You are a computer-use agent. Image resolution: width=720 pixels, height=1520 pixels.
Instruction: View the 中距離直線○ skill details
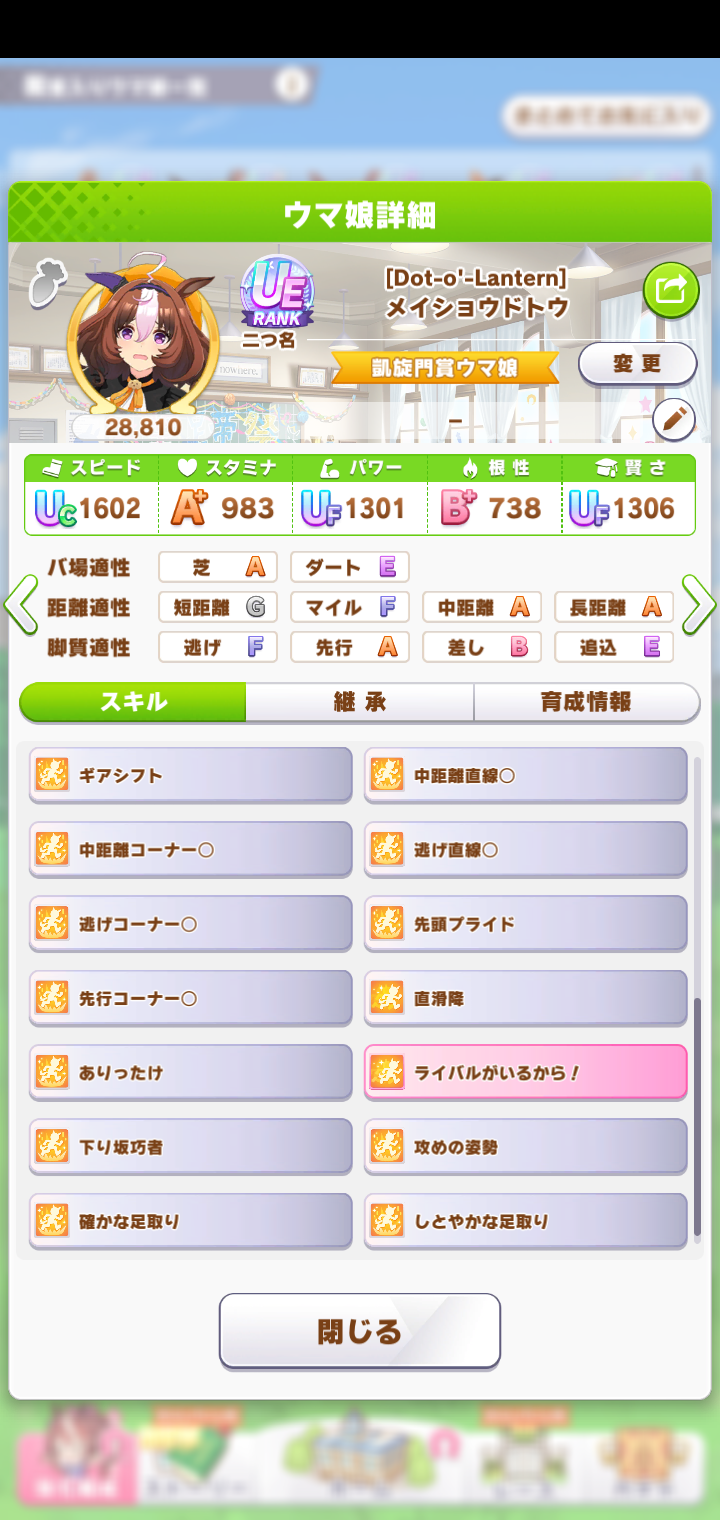tap(525, 775)
